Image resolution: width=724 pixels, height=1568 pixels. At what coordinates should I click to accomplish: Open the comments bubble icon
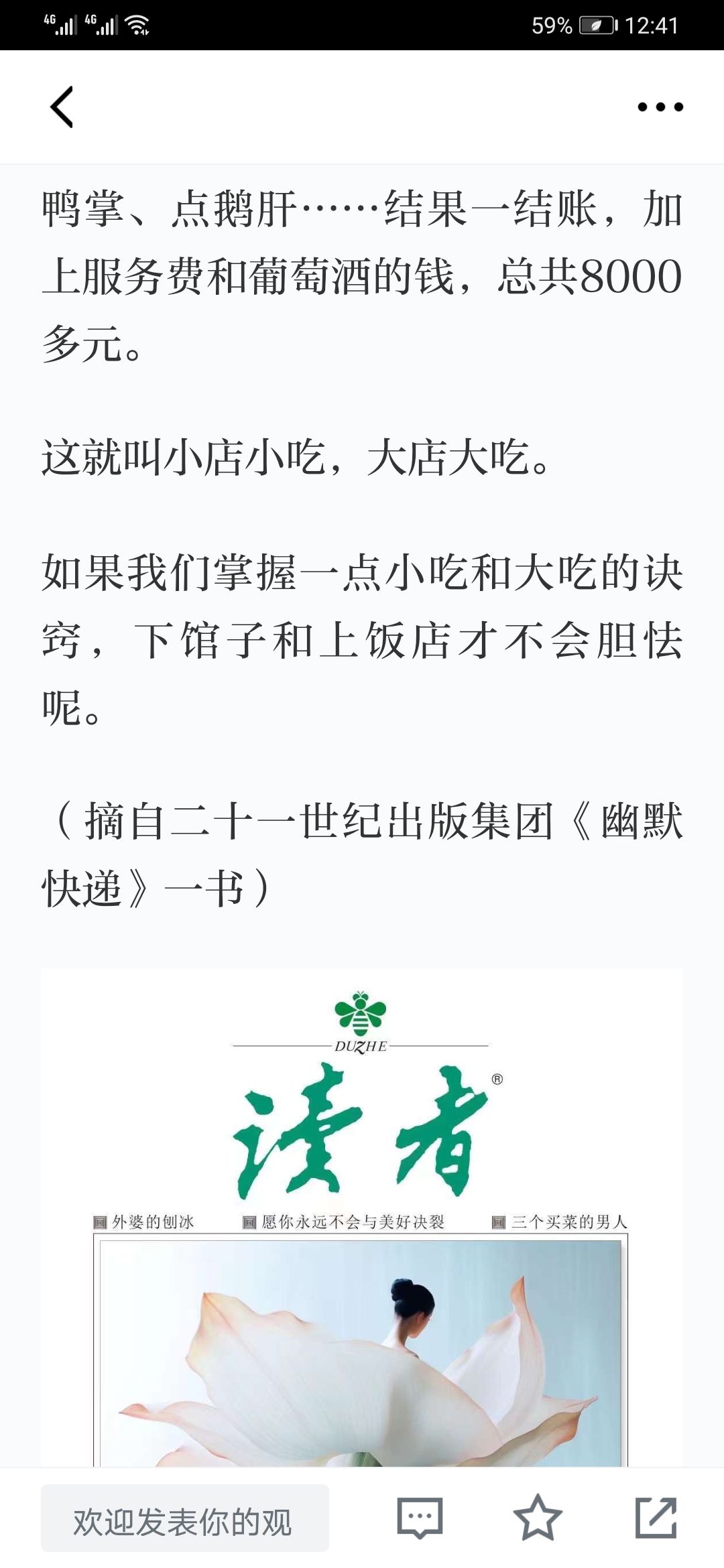pos(420,1518)
